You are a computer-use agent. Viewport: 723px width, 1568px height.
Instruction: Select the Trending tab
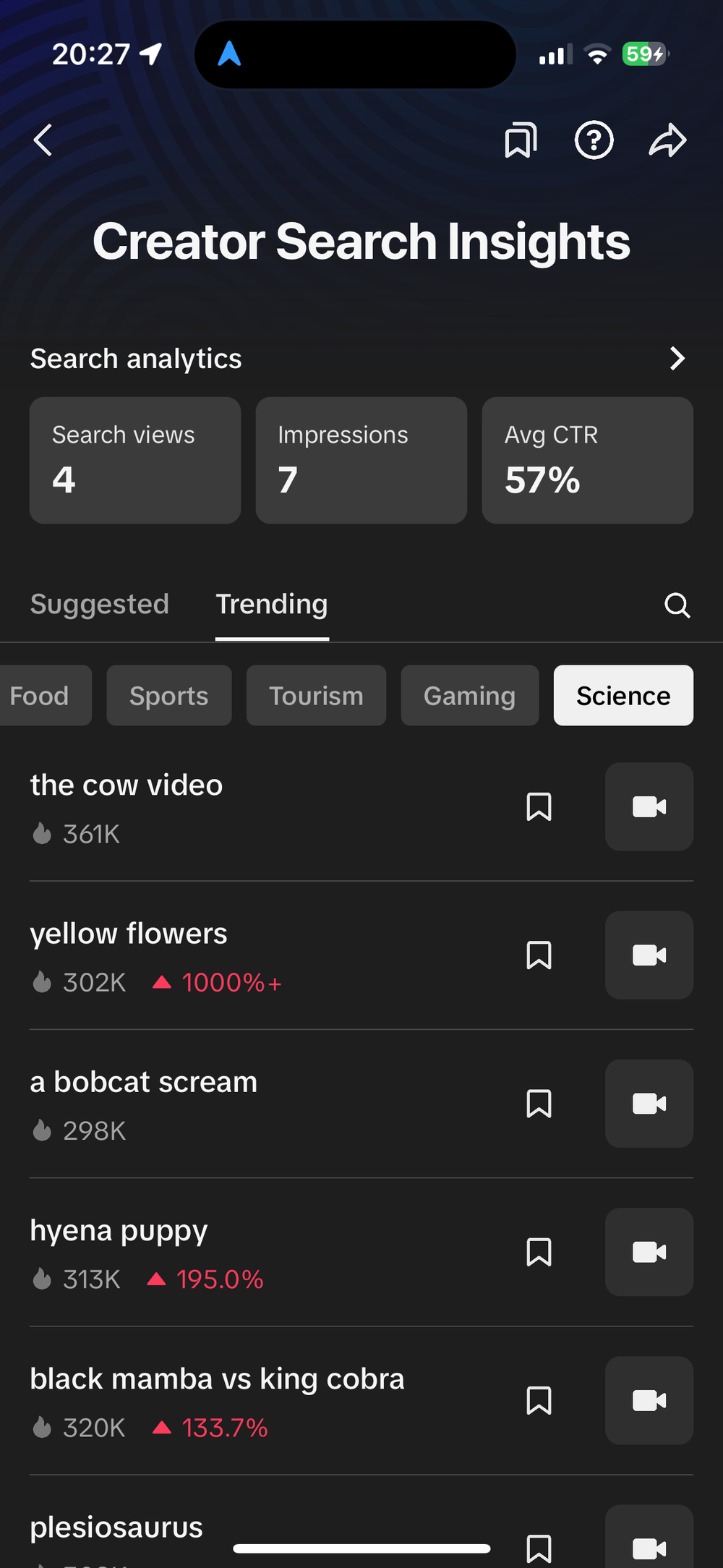[x=272, y=605]
